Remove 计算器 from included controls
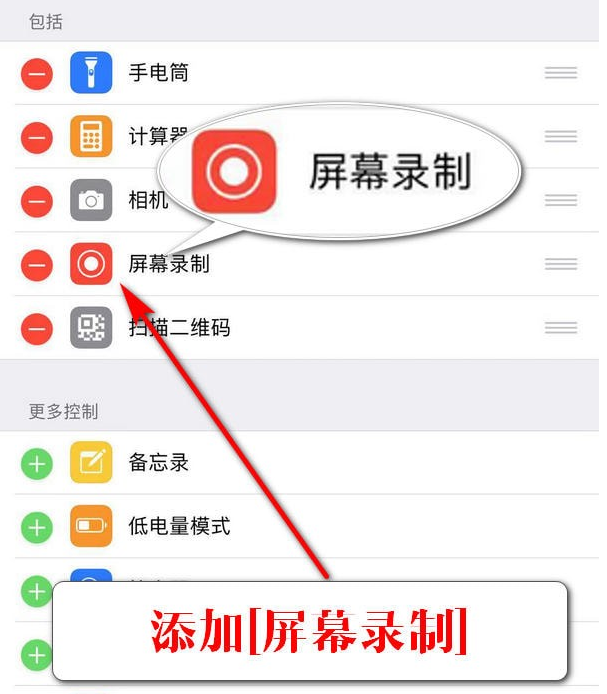607x694 pixels. [36, 137]
